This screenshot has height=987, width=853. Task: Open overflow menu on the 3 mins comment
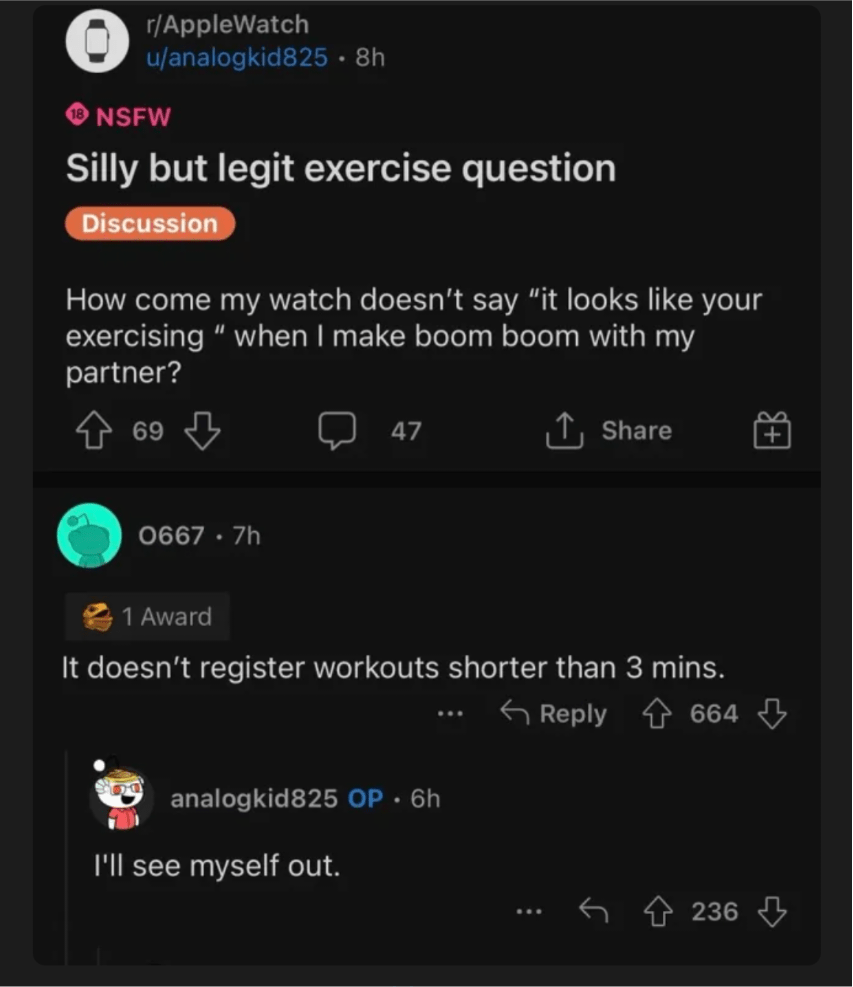[x=450, y=714]
